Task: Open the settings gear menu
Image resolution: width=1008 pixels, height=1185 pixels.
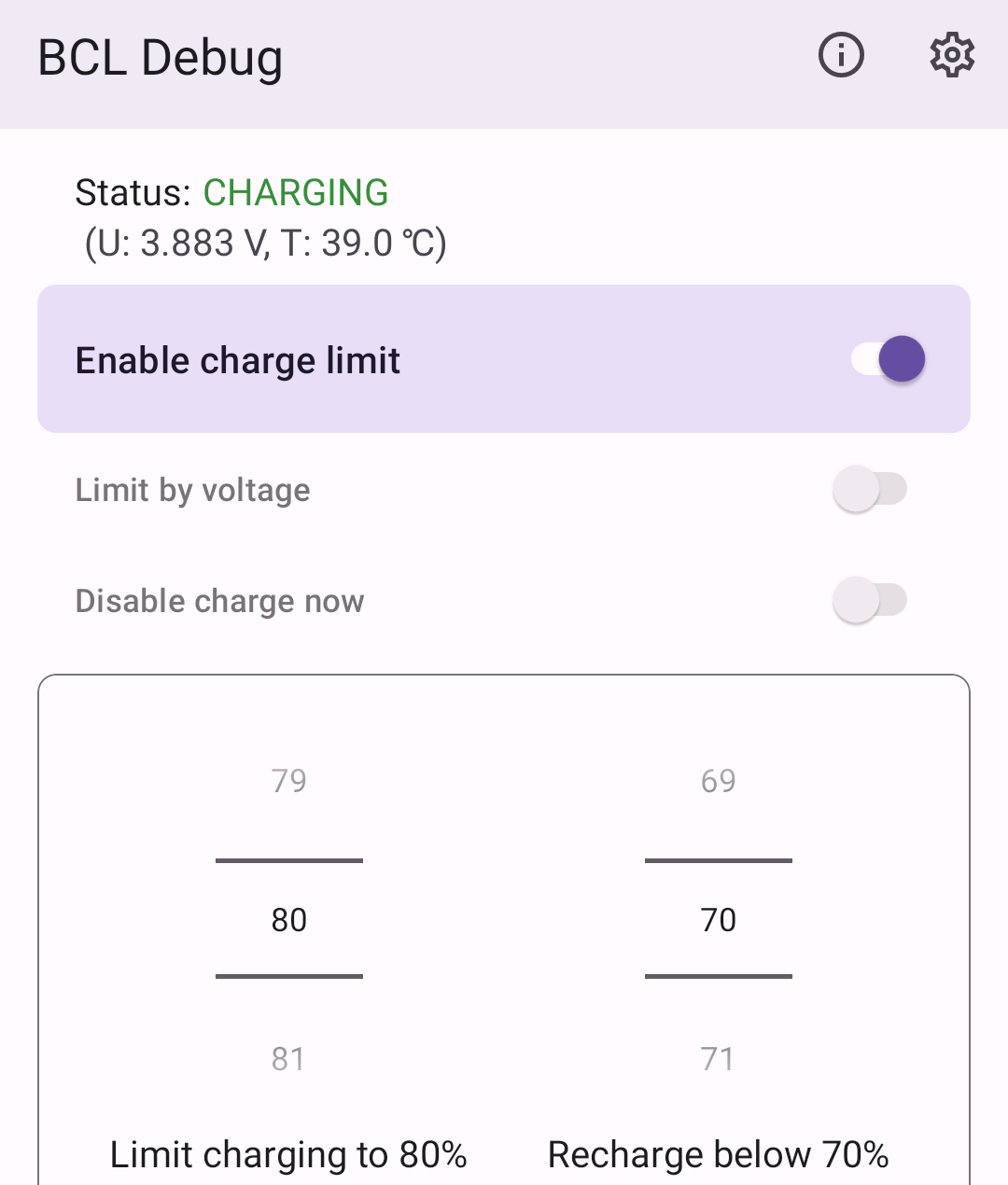Action: pyautogui.click(x=950, y=56)
